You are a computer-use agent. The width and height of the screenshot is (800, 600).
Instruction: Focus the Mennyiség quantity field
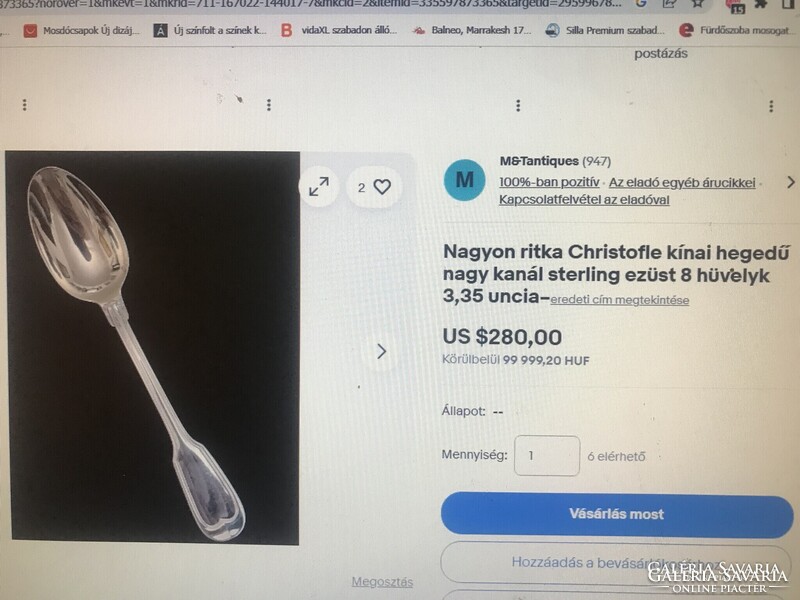click(546, 456)
